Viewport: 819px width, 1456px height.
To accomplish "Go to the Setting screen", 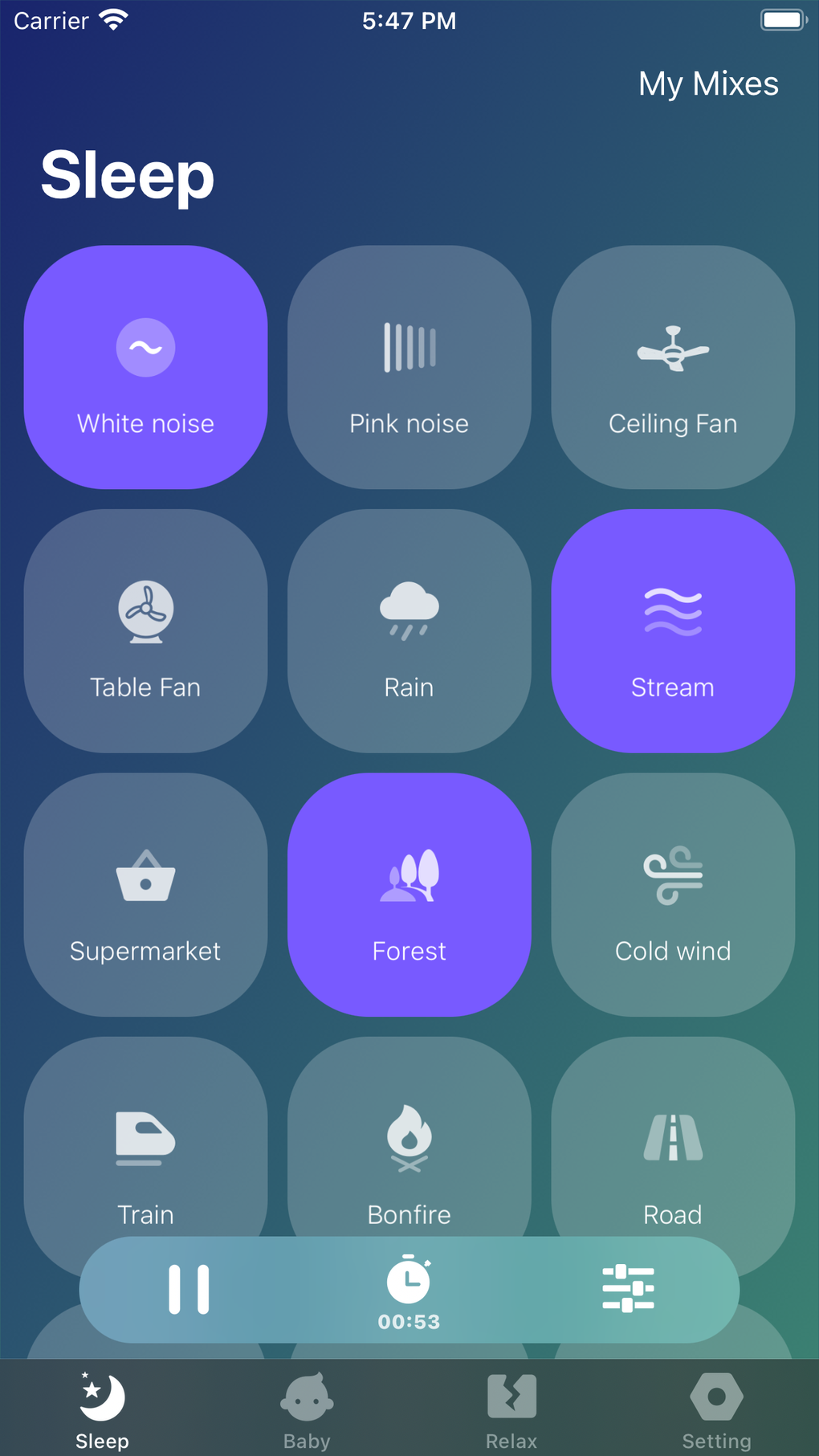I will coord(716,1405).
